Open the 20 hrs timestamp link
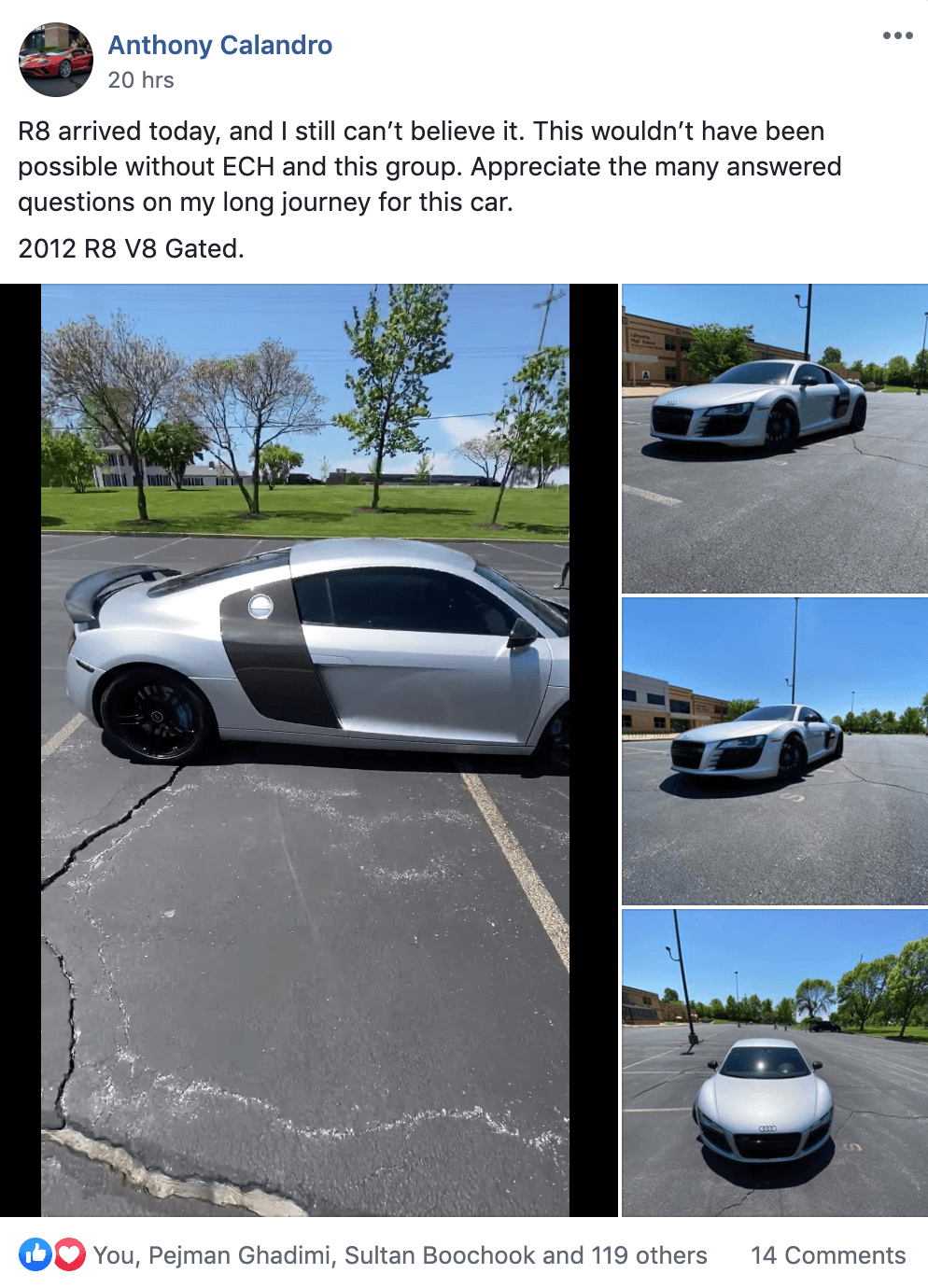The image size is (928, 1288). tap(141, 80)
